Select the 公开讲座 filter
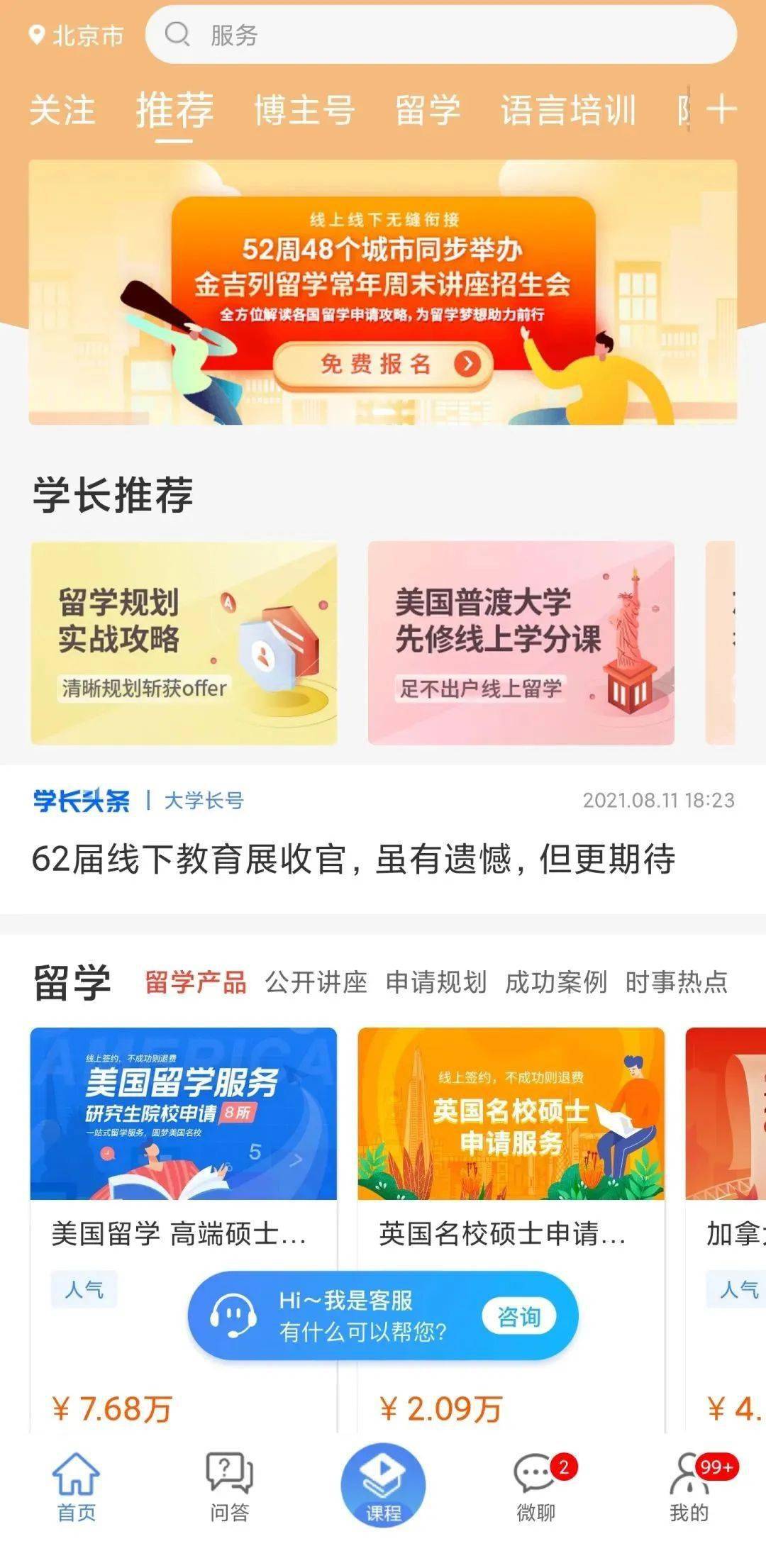Viewport: 766px width, 1568px height. (x=316, y=982)
